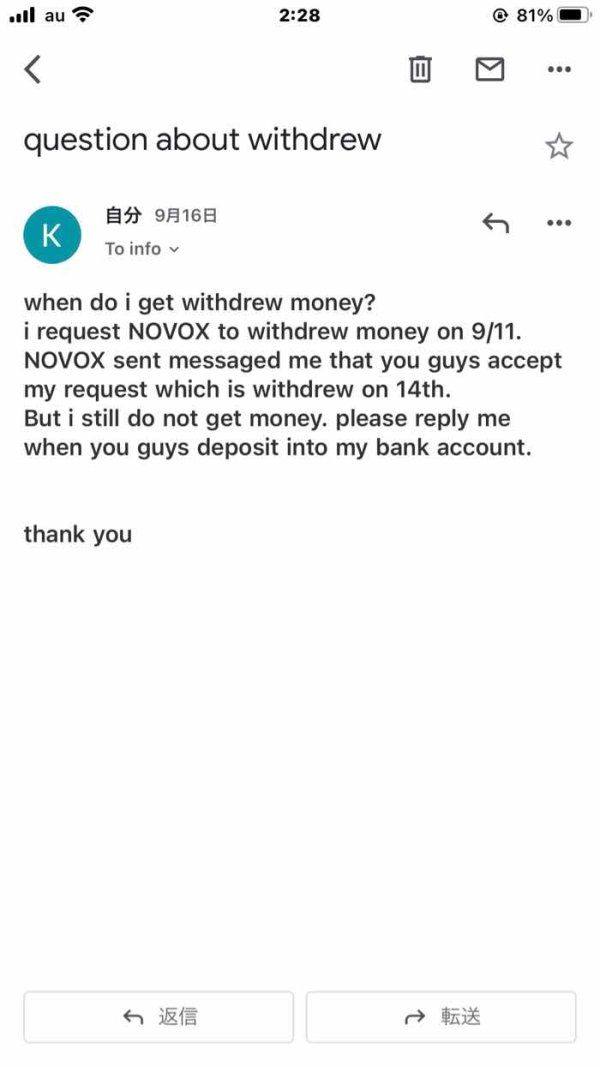Reply using the arrow beside the date
Screen dimensions: 600x1067
click(x=495, y=223)
